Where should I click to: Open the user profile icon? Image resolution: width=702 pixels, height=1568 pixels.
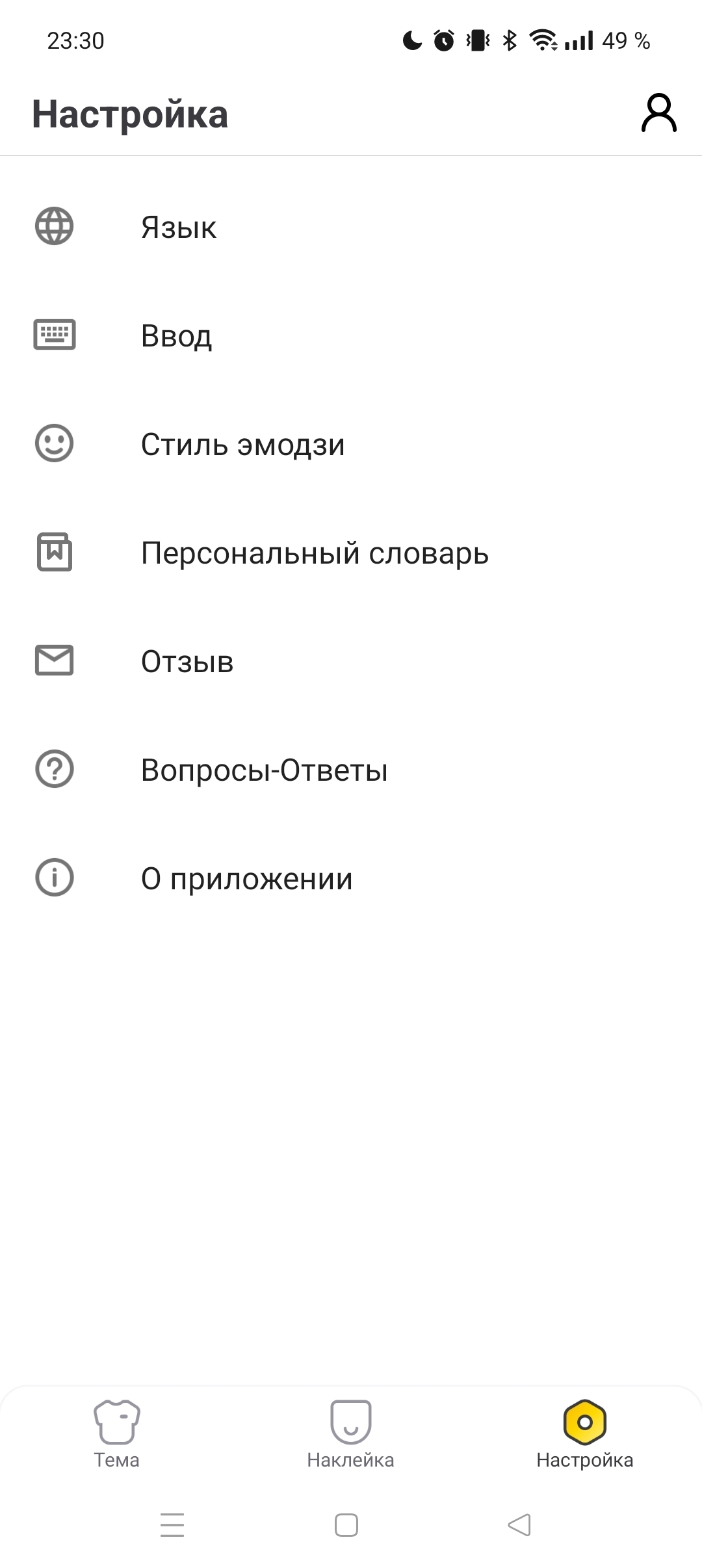pos(658,113)
